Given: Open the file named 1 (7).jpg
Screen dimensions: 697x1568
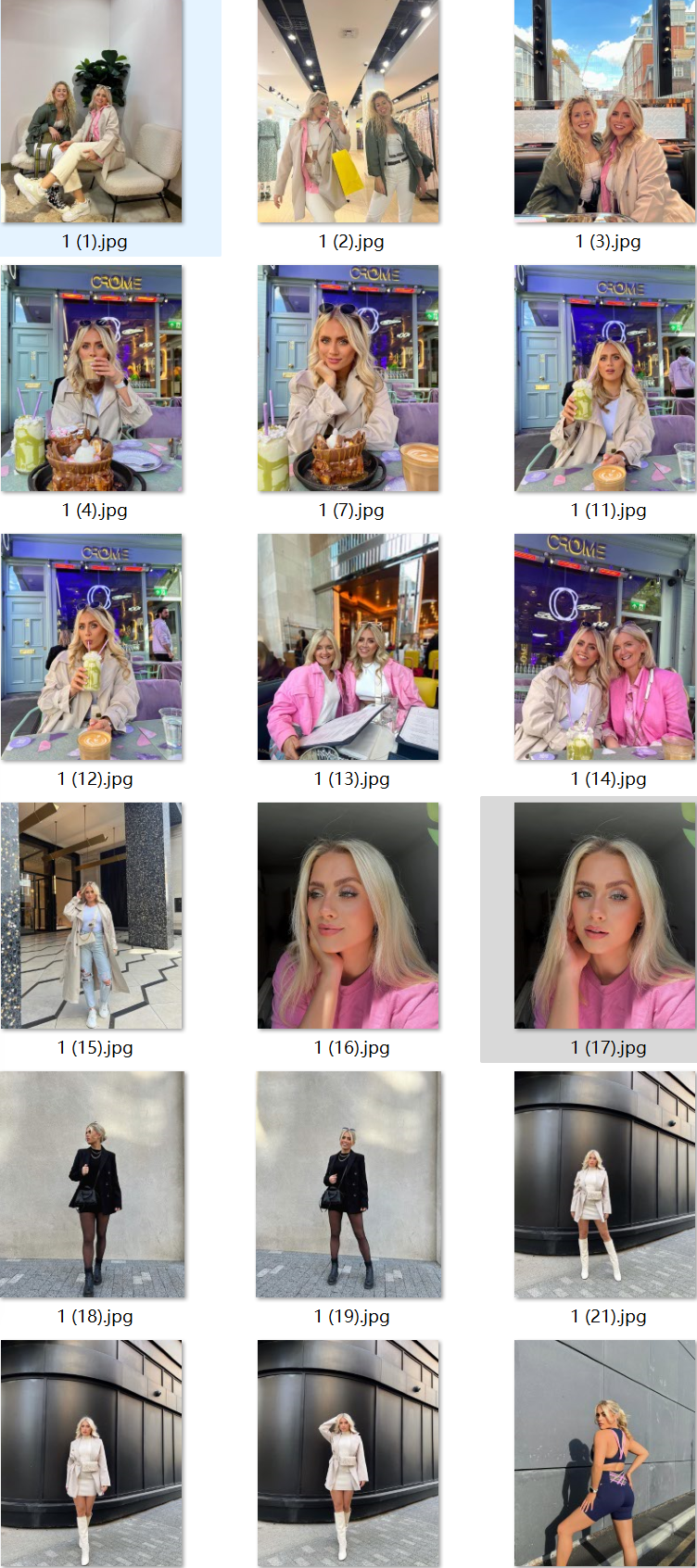Looking at the screenshot, I should coord(348,378).
